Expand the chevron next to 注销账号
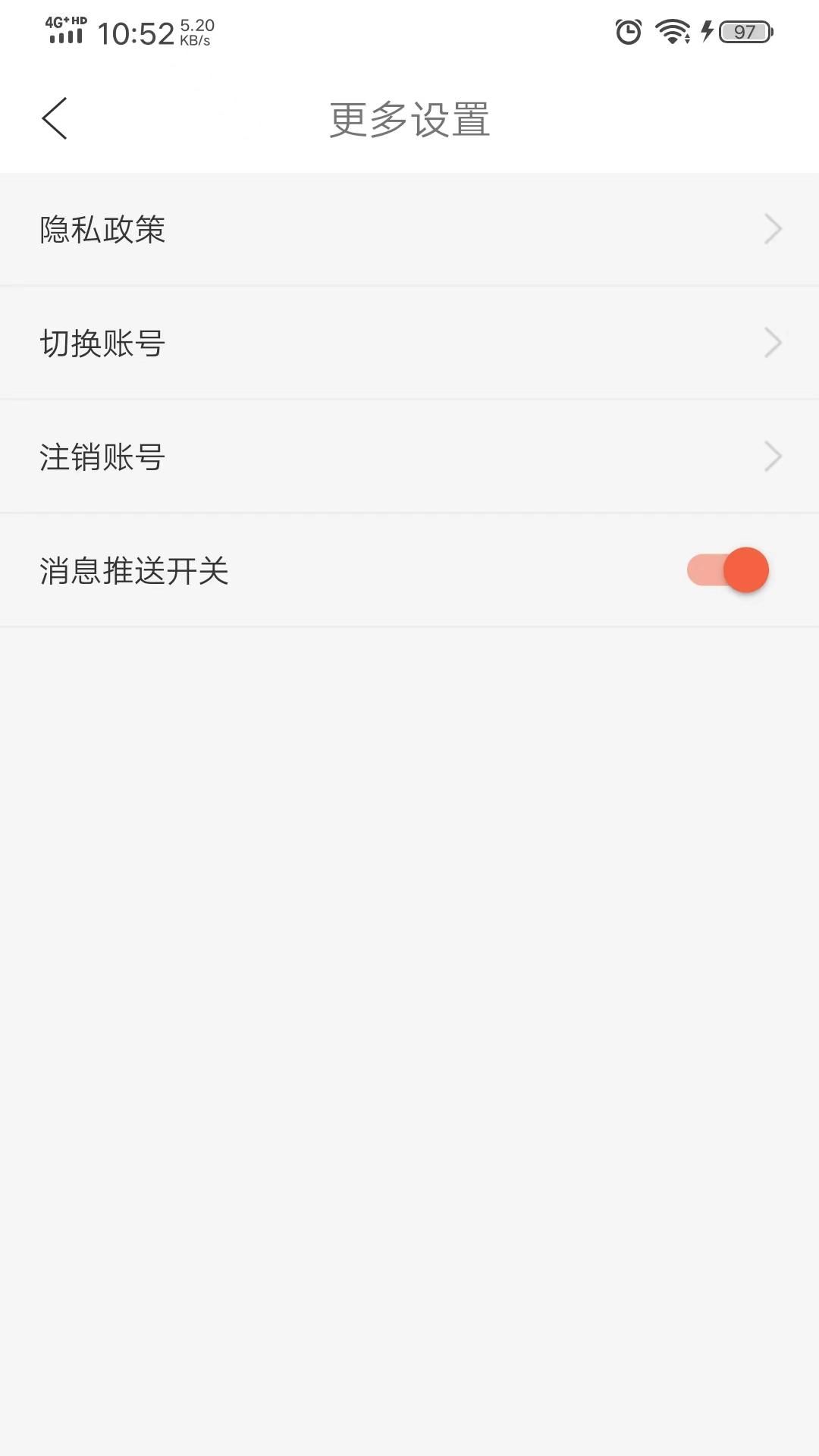 click(x=773, y=456)
